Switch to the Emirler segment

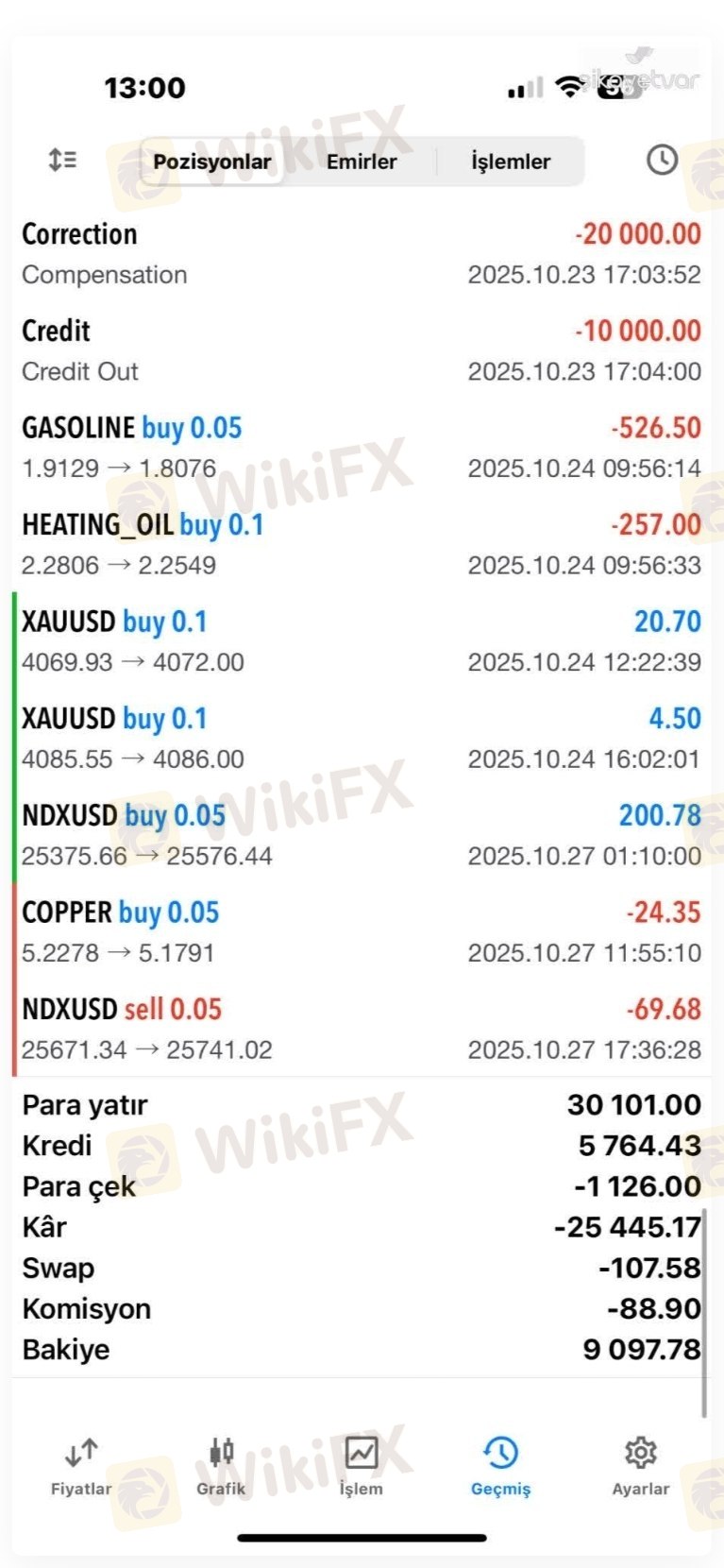tap(362, 162)
